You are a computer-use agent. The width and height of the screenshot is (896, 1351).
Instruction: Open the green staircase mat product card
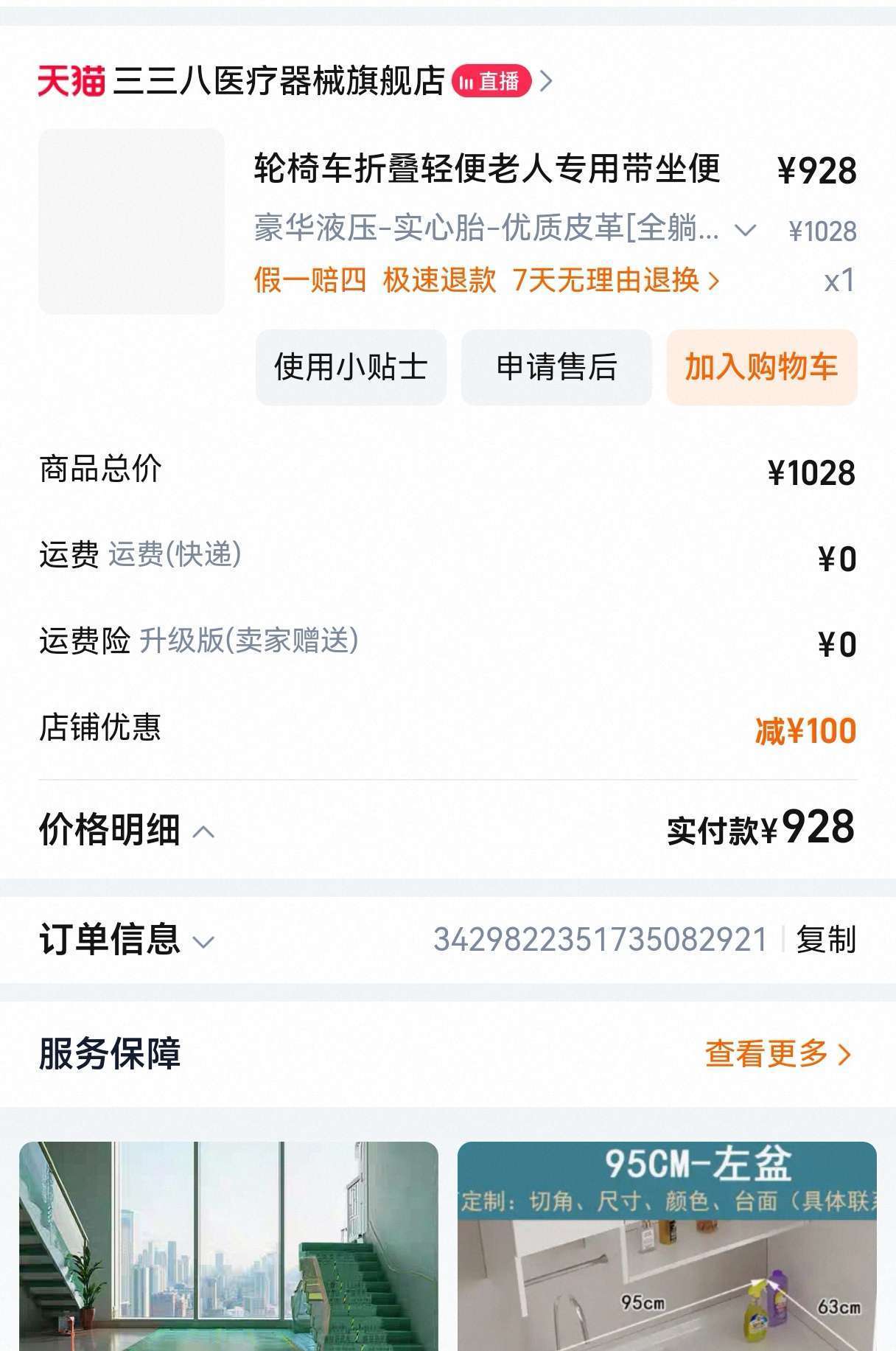pos(228,1246)
